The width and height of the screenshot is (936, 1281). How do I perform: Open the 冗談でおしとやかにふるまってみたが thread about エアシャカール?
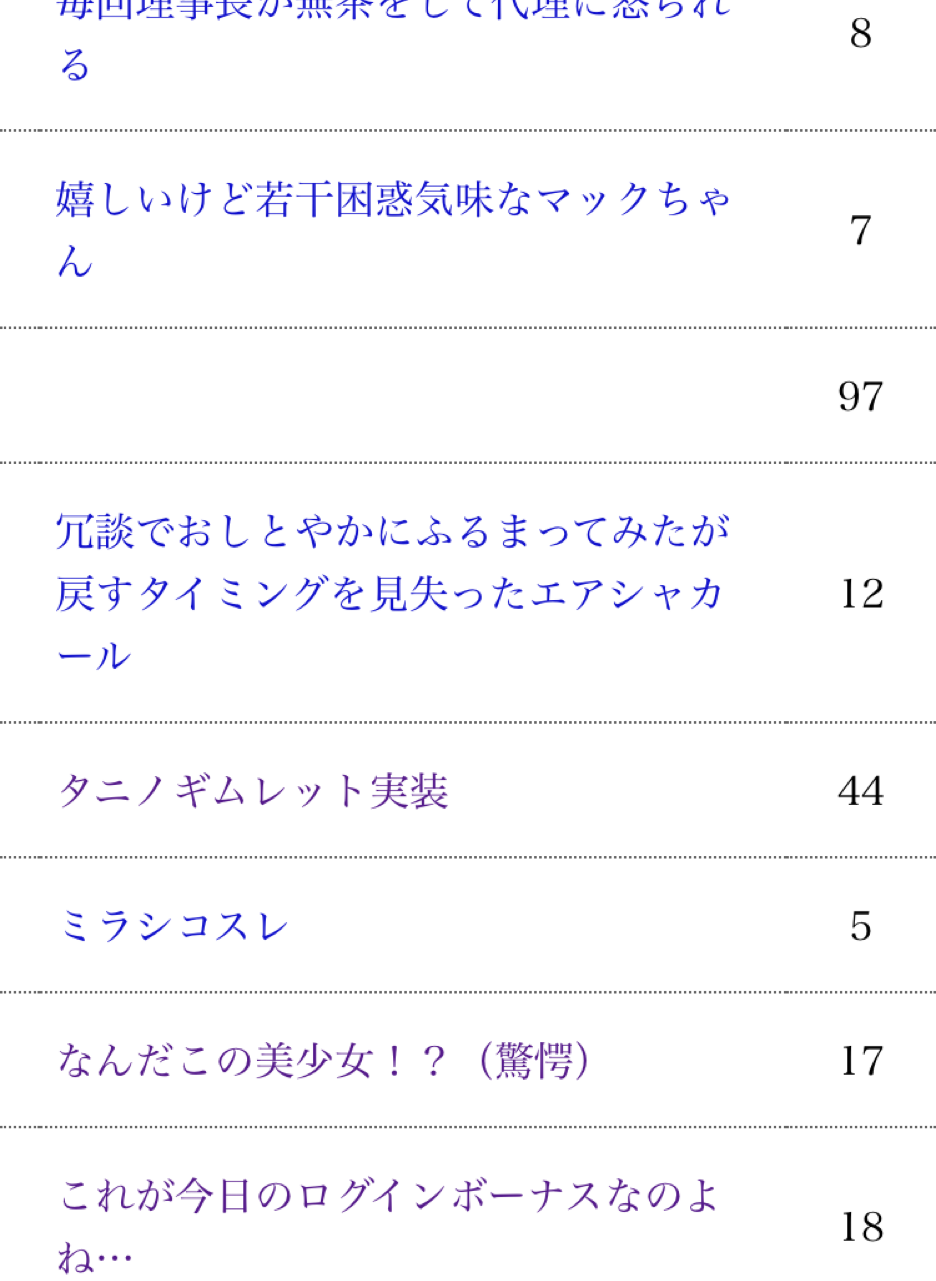pyautogui.click(x=390, y=593)
